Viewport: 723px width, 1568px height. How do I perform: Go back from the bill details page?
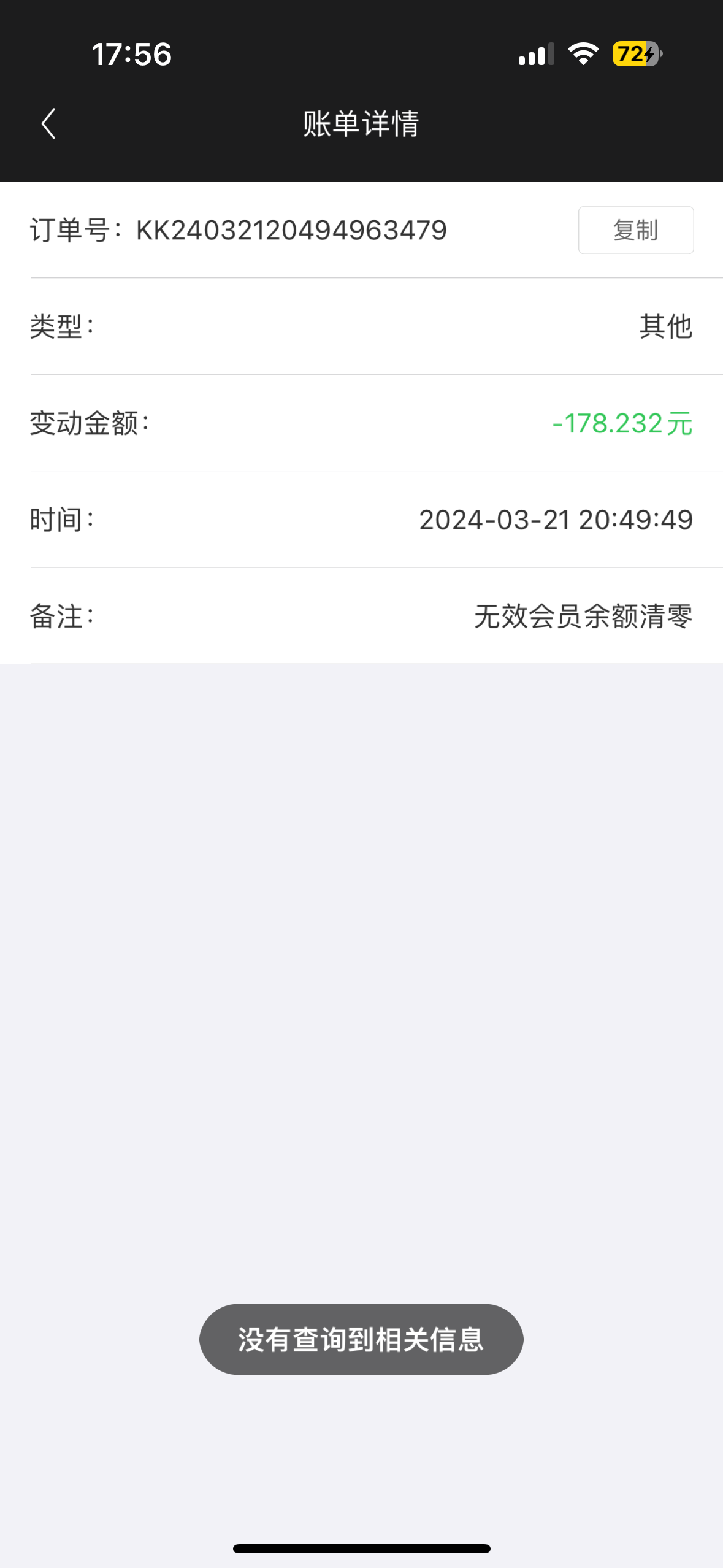click(48, 124)
